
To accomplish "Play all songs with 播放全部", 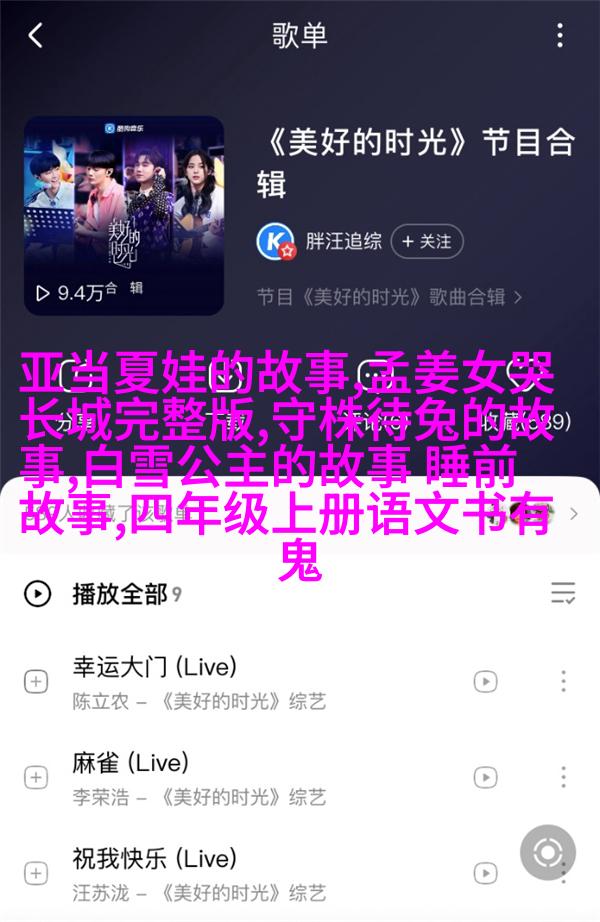I will pos(118,594).
